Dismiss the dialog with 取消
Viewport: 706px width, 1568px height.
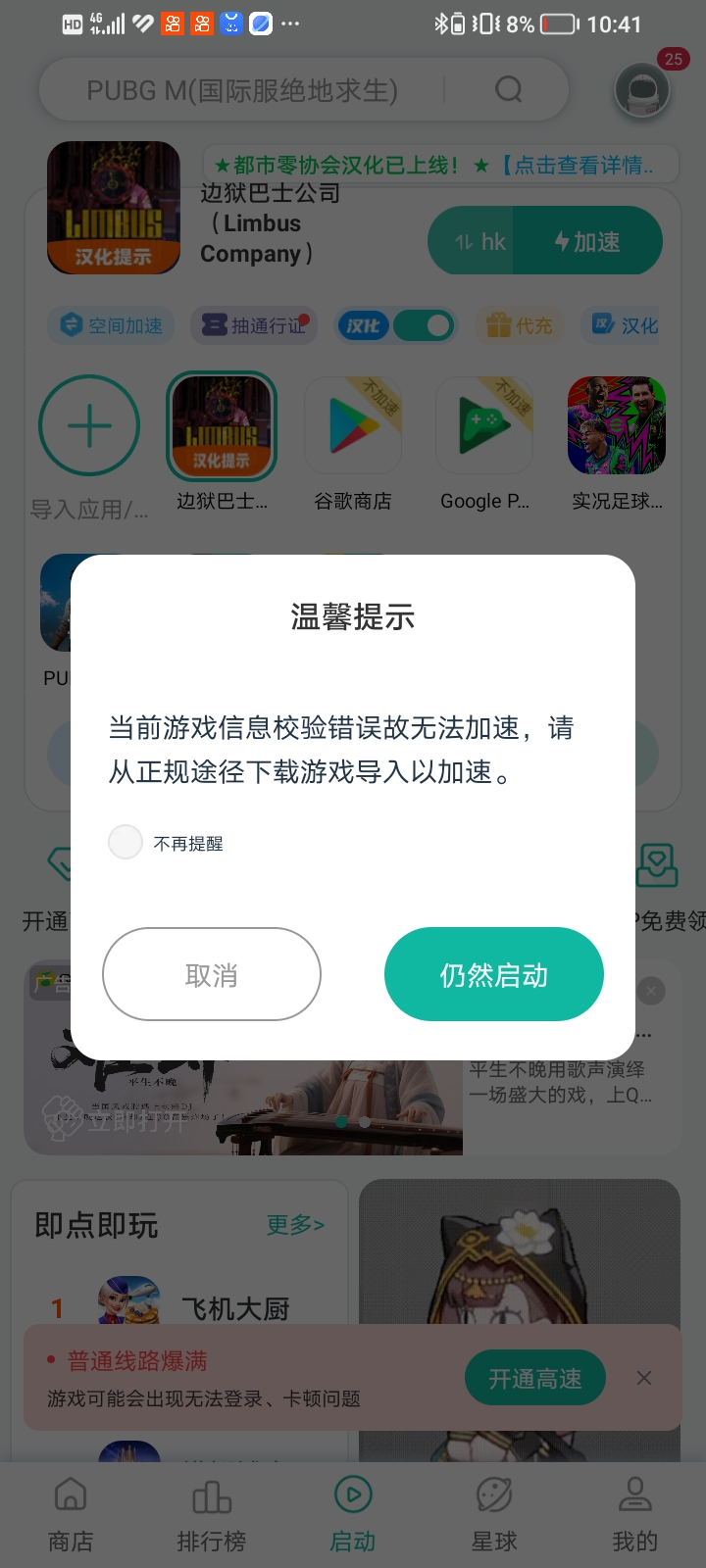211,974
